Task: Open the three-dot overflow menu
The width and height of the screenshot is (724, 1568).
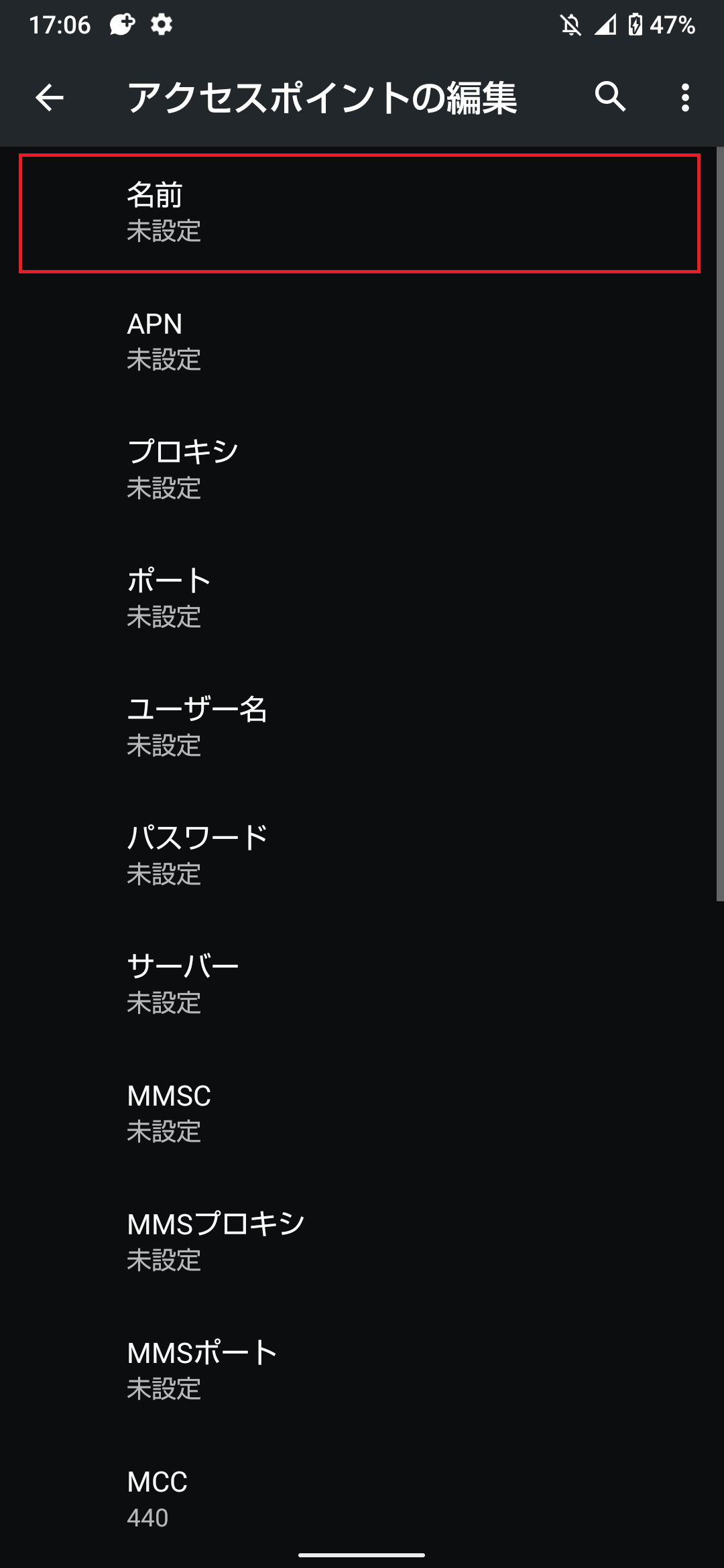Action: [x=684, y=99]
